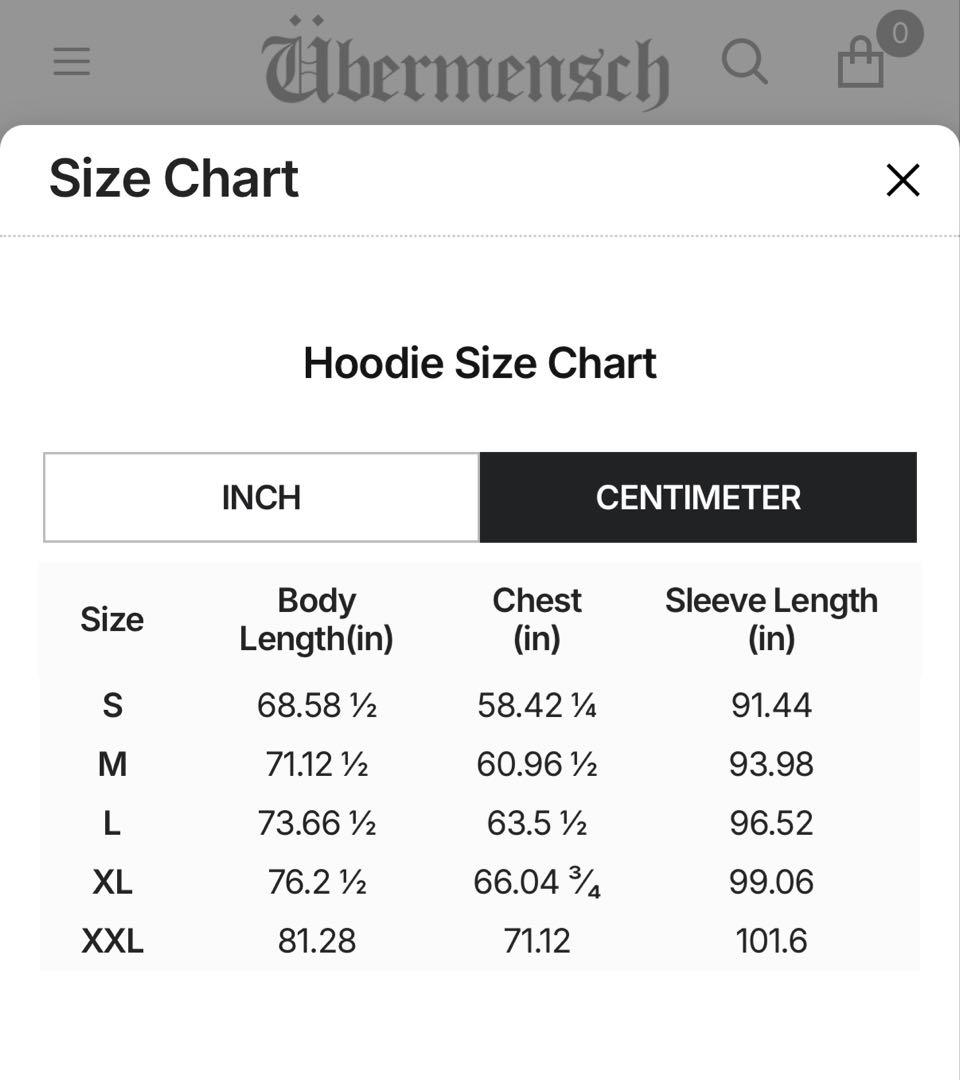Toggle measurements to inches
Image resolution: width=960 pixels, height=1080 pixels.
260,497
